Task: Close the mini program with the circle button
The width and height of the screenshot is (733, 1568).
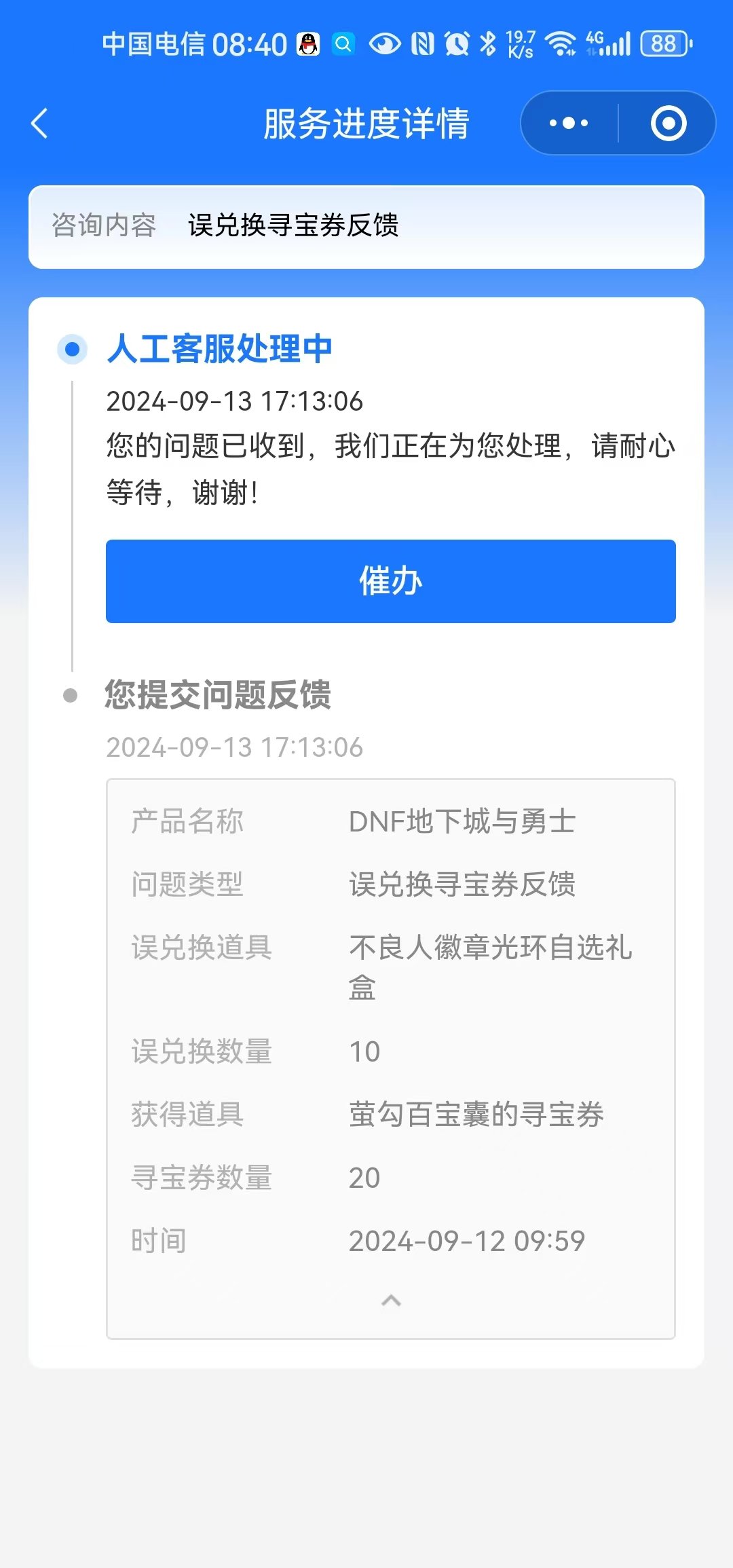Action: click(x=669, y=124)
